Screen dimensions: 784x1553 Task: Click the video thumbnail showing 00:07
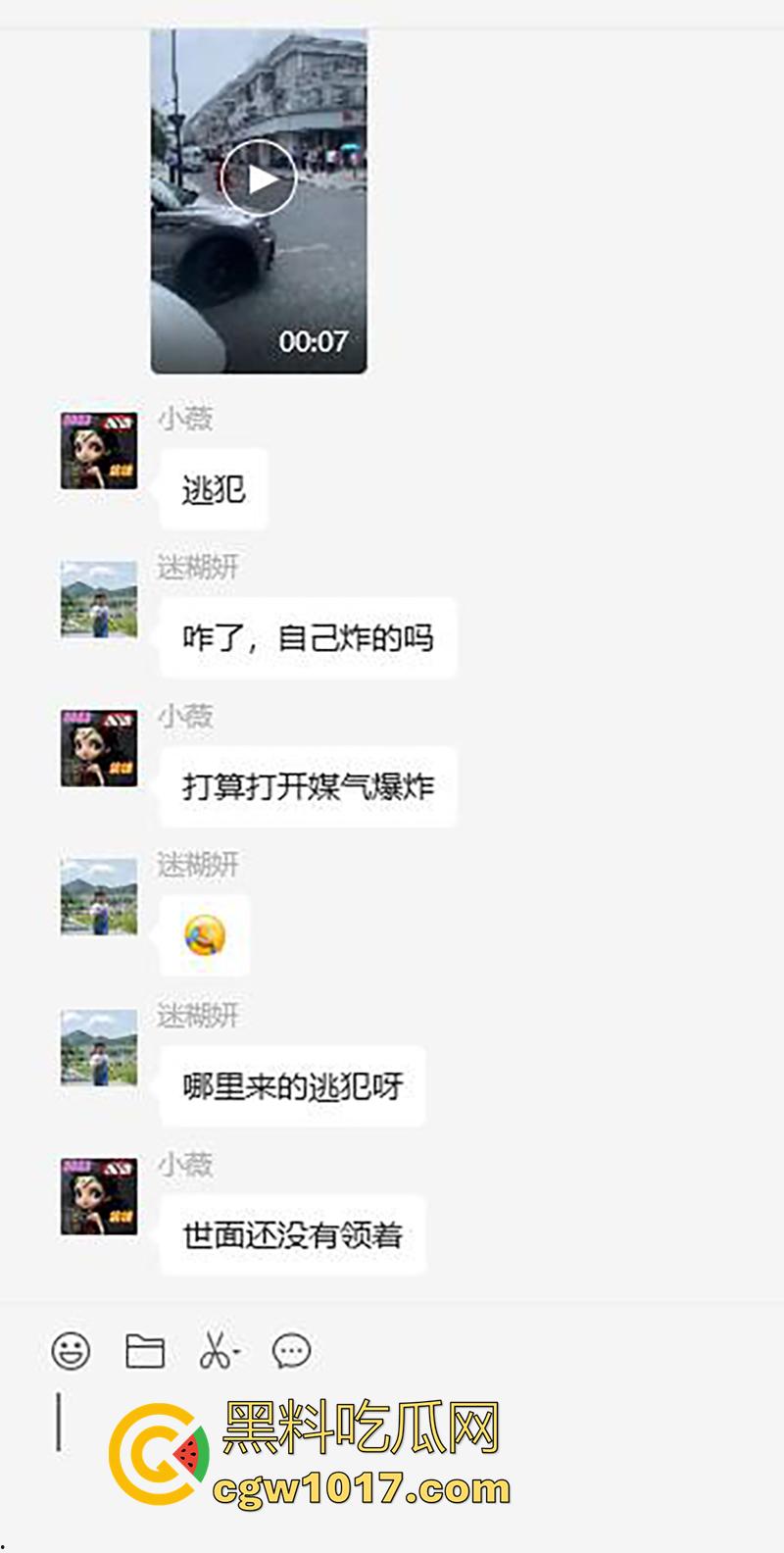(x=258, y=196)
